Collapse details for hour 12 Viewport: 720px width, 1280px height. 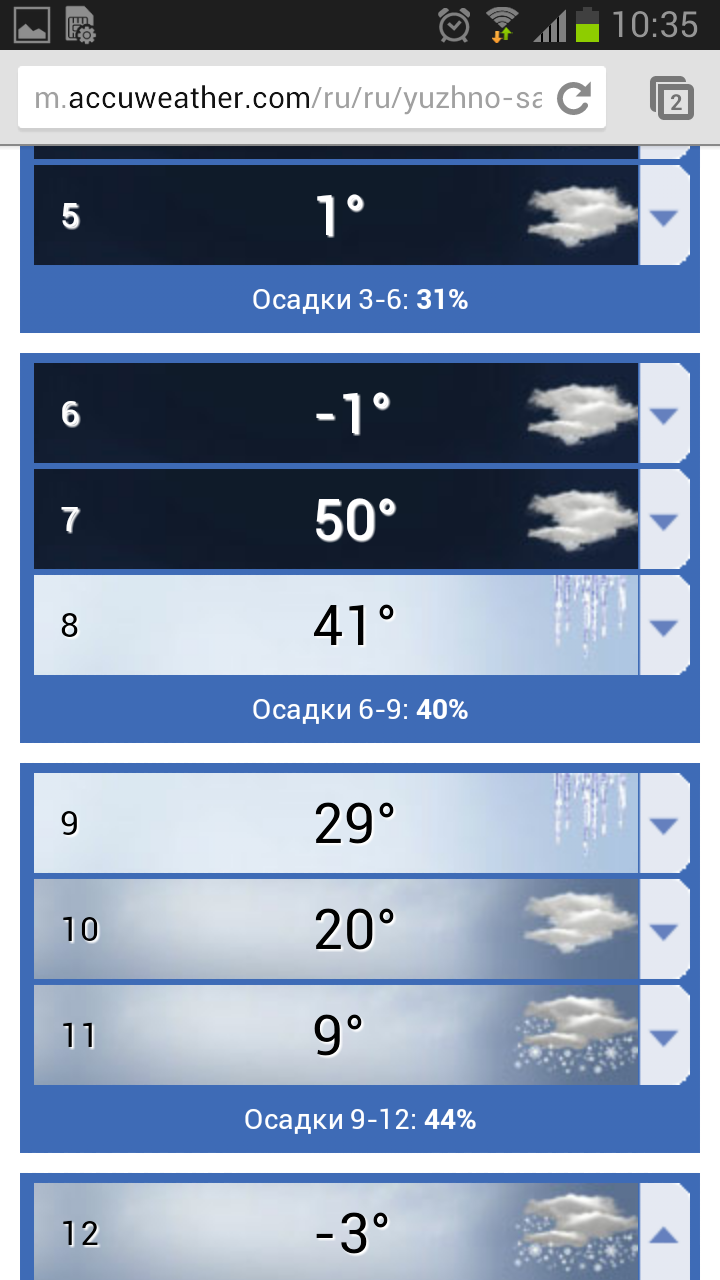(664, 1234)
